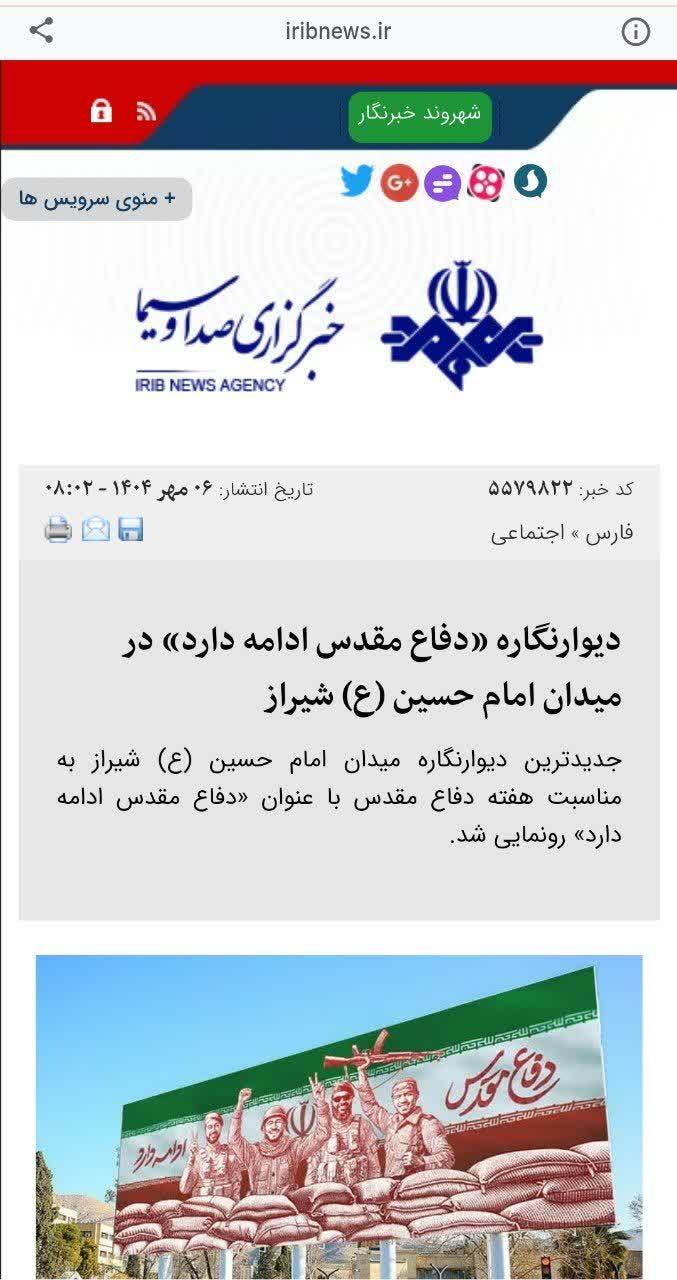Image resolution: width=677 pixels, height=1280 pixels.
Task: Open the Aparat channel icon
Action: (485, 182)
